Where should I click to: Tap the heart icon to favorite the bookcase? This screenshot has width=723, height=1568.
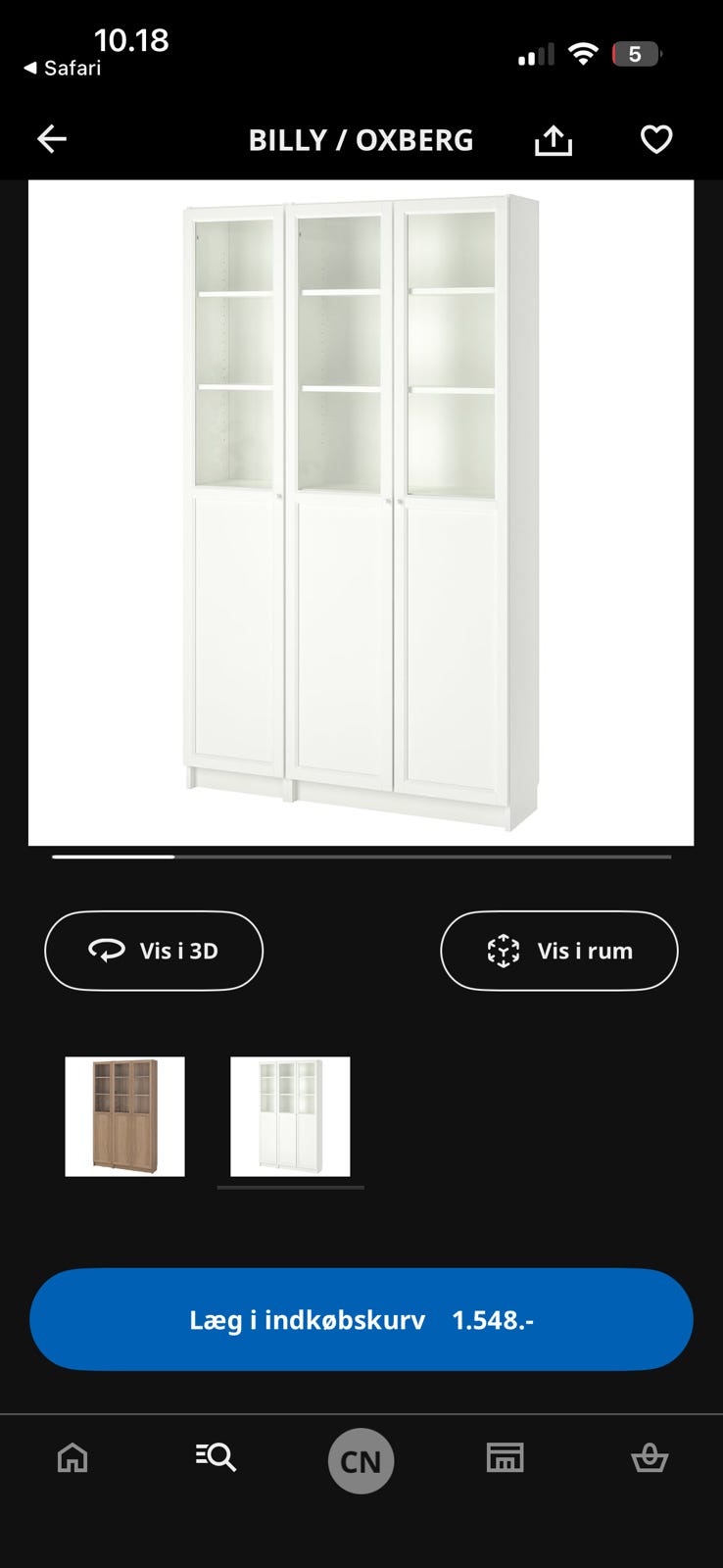[x=654, y=139]
